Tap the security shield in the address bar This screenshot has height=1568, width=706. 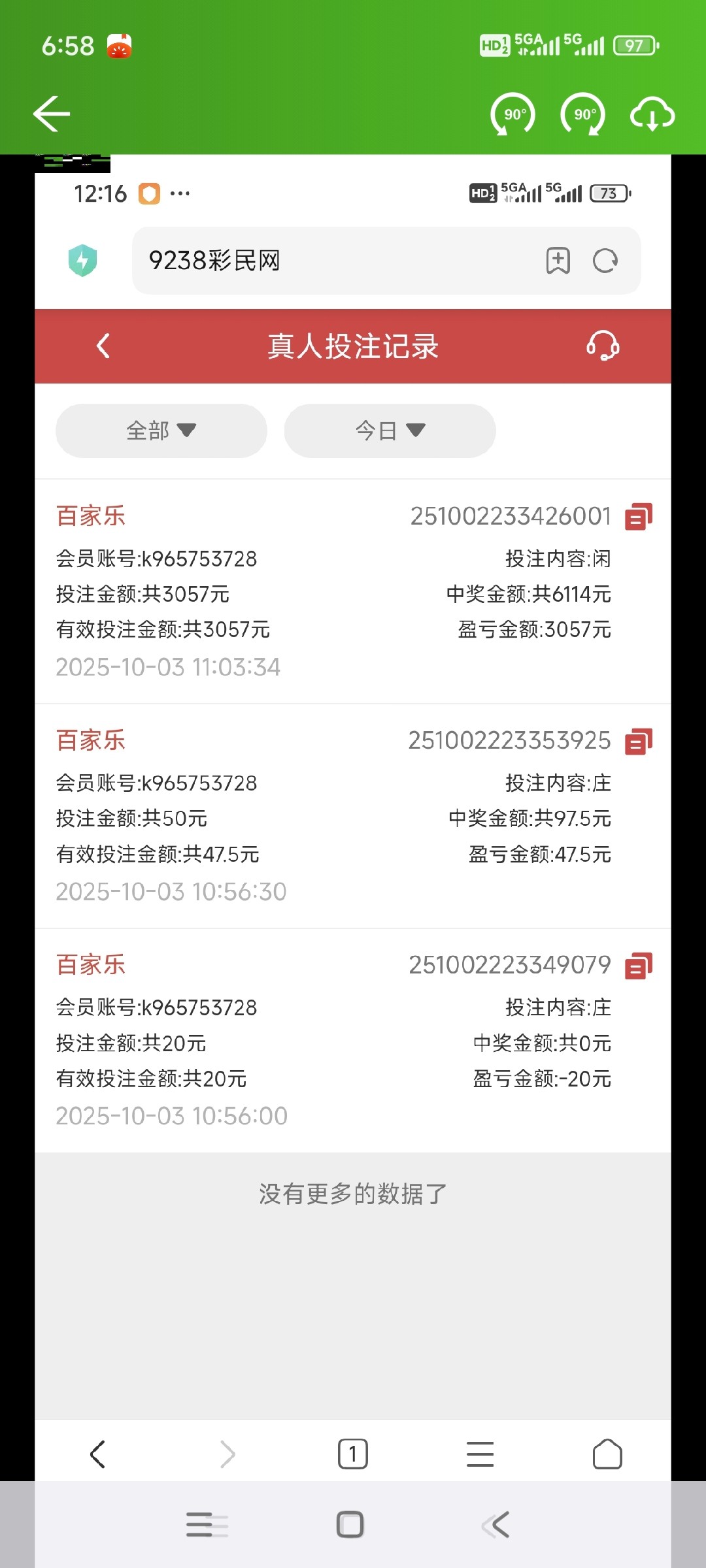click(x=84, y=259)
